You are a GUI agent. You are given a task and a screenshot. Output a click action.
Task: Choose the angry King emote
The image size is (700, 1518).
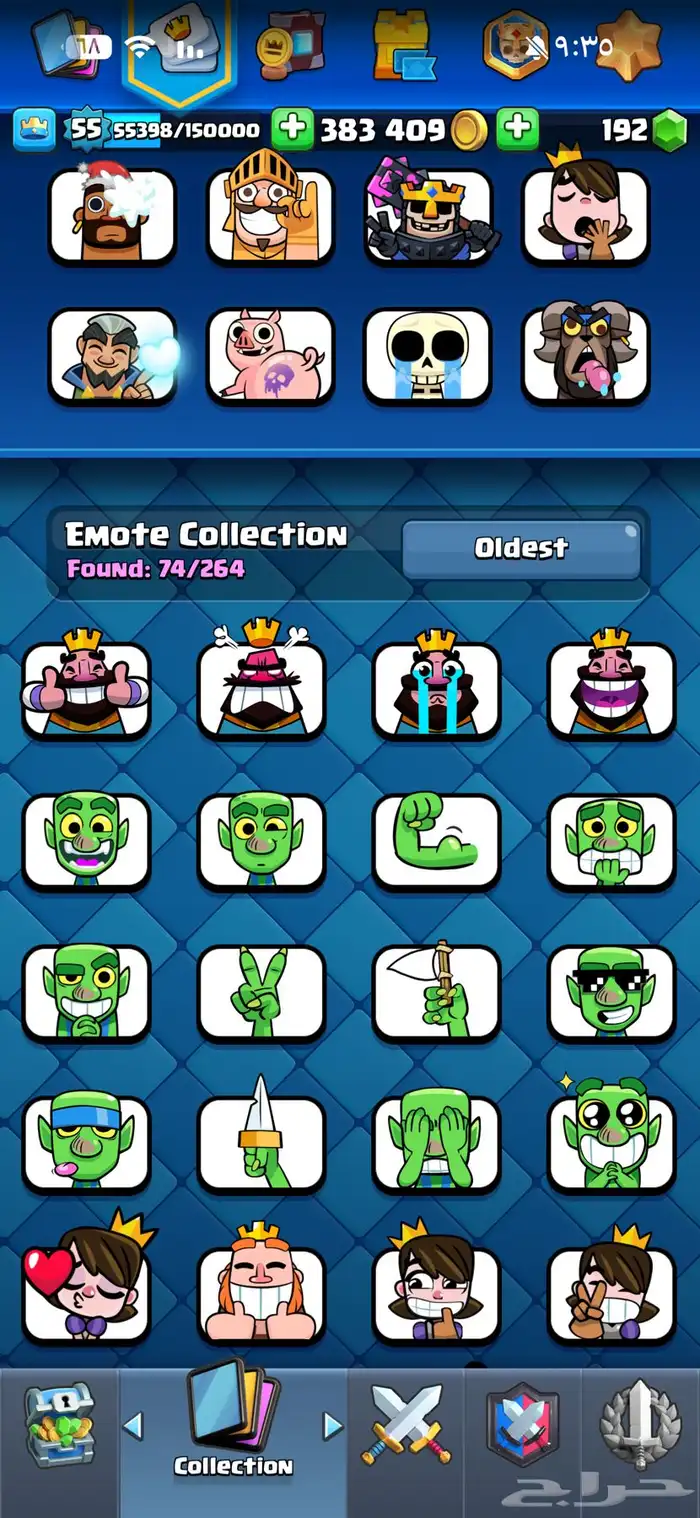pos(261,689)
